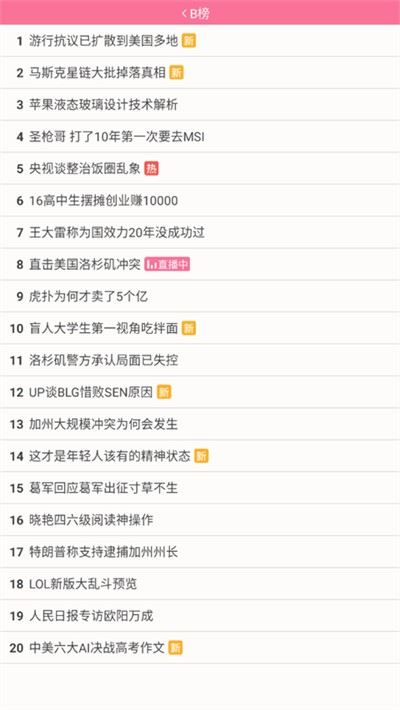
Task: Select LOL新版大乱斗预览
Action: 200,584
